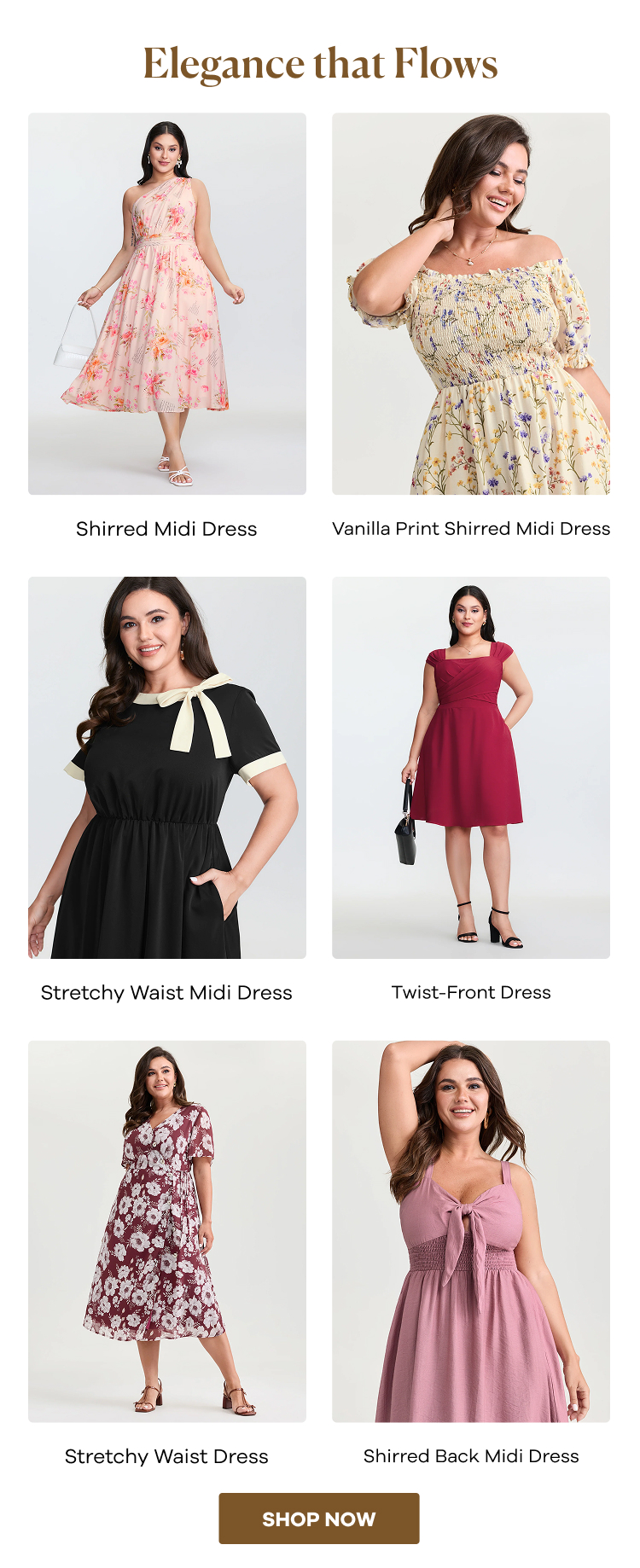The width and height of the screenshot is (640, 1568).
Task: Tap the Shop Now button
Action: (x=318, y=1519)
